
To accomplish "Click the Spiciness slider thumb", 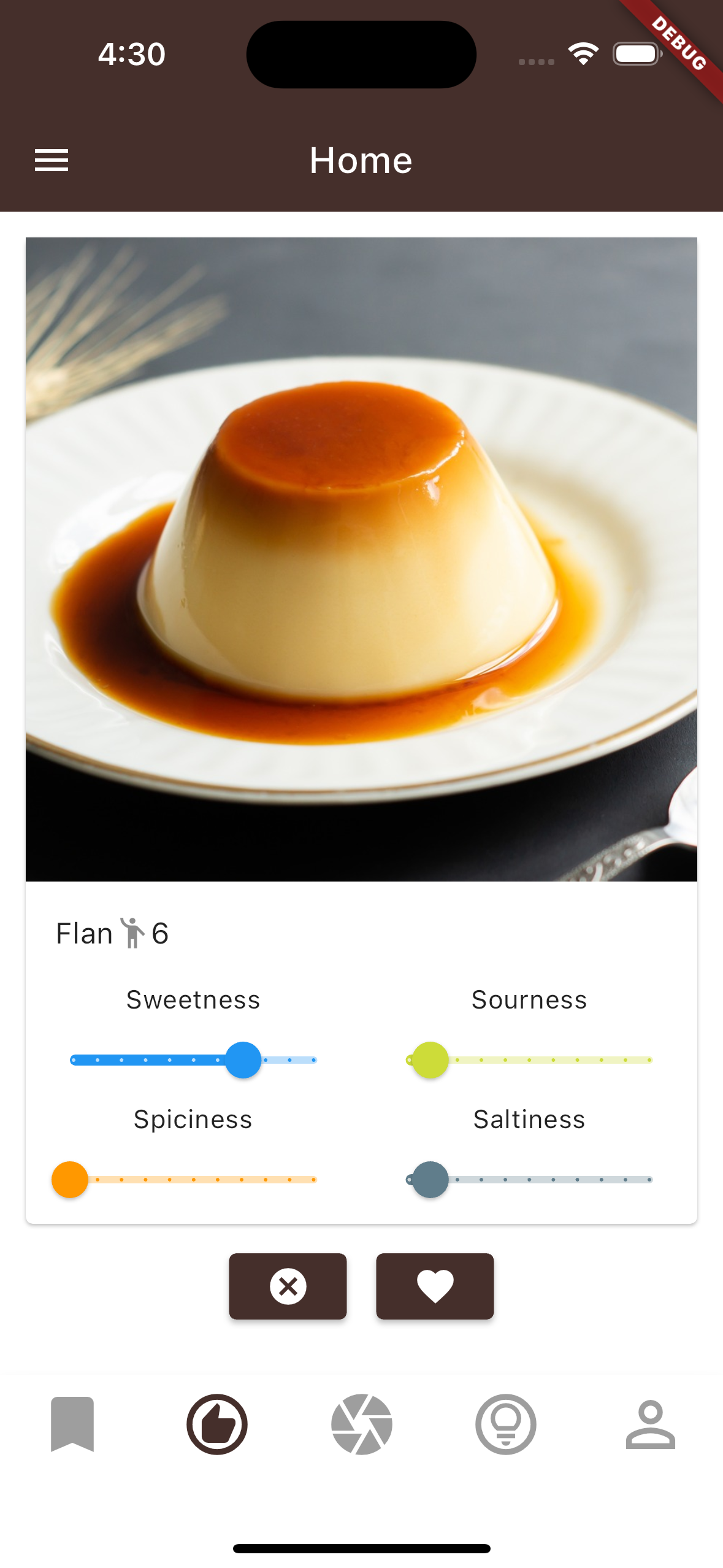I will 69,1179.
